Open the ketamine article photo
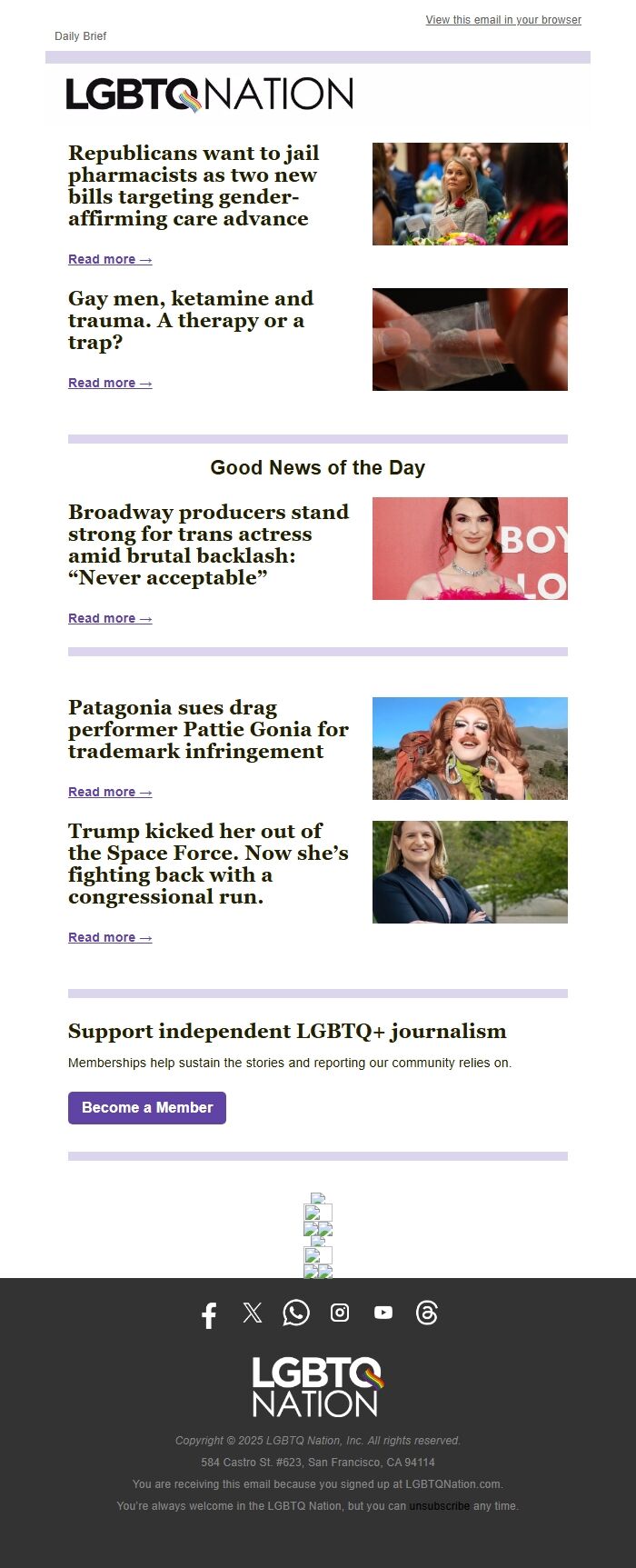The height and width of the screenshot is (1568, 636). [x=470, y=339]
